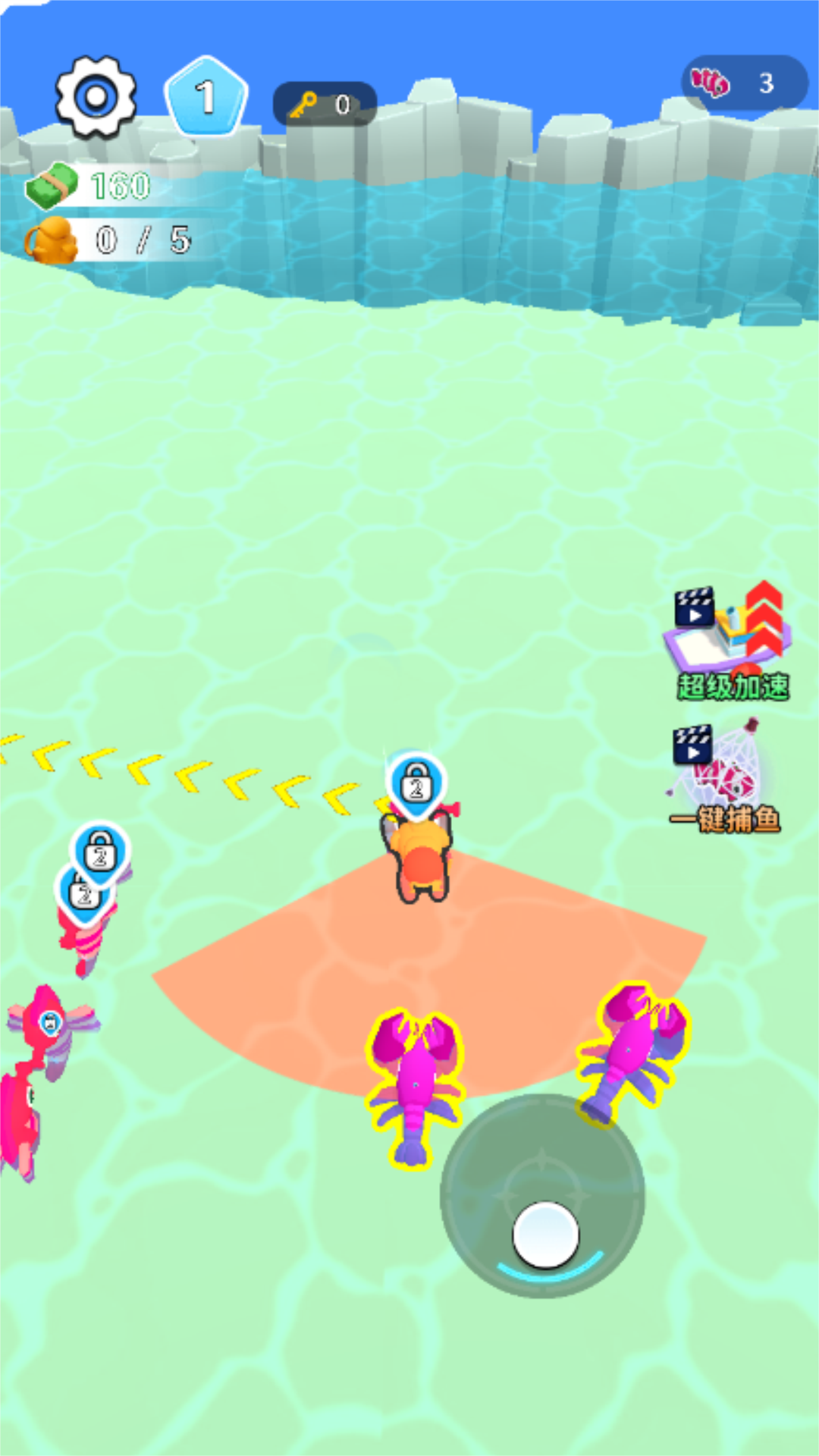
Task: Open the settings gear
Action: 96,97
